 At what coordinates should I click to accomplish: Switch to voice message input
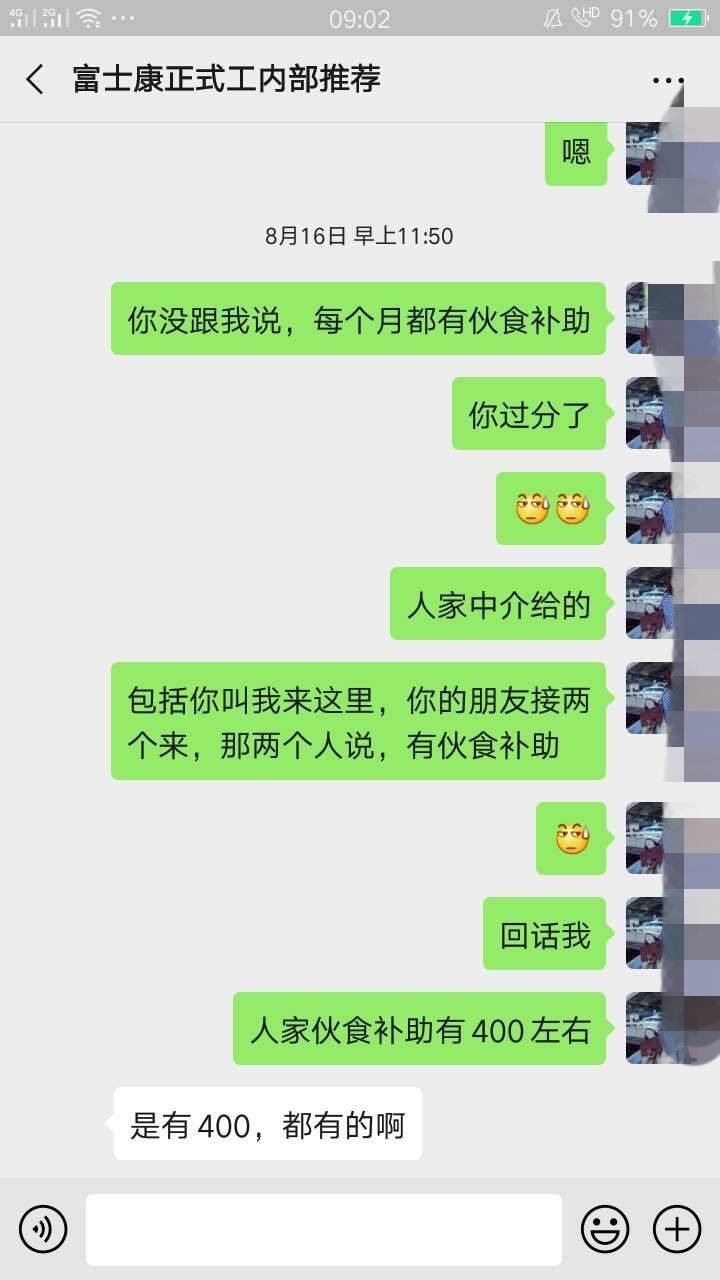43,1229
